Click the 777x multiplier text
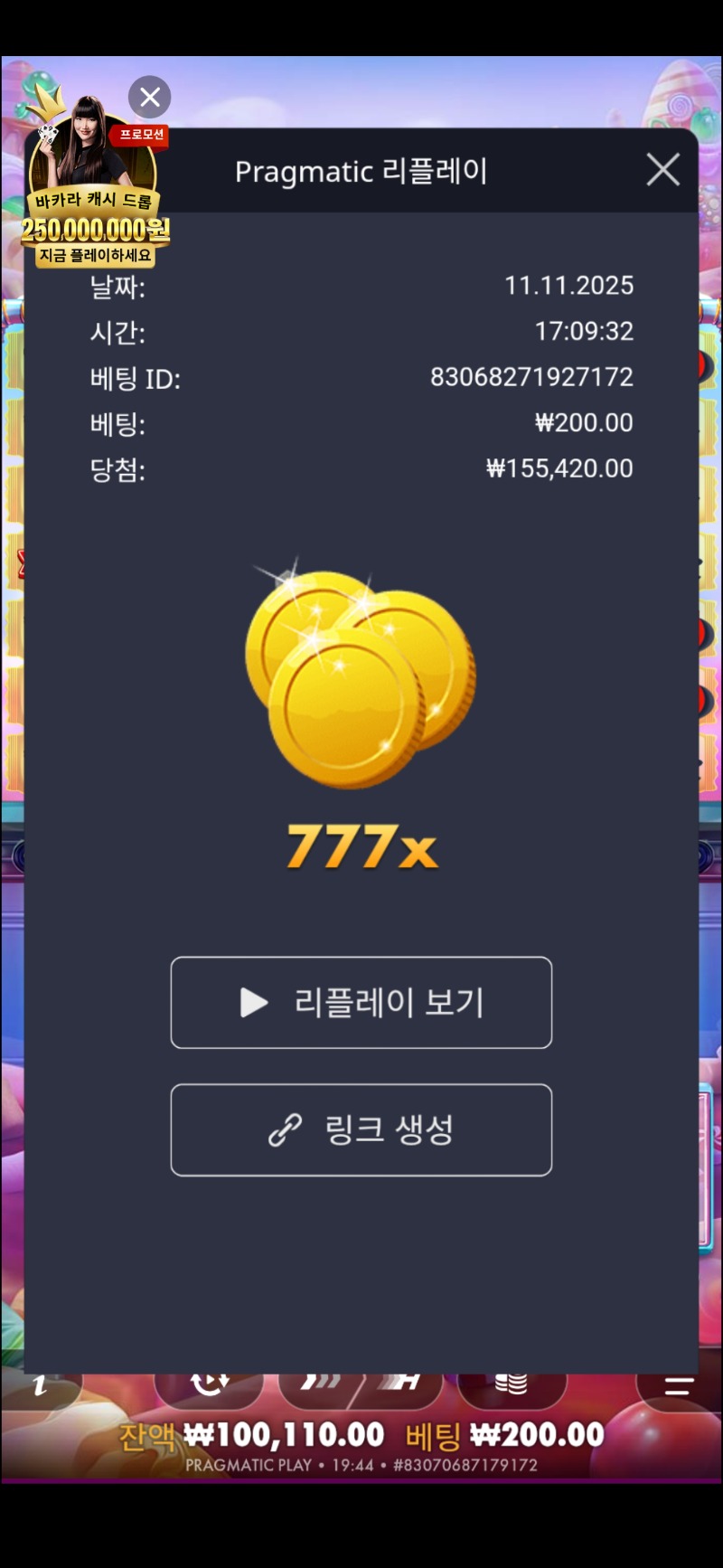 pyautogui.click(x=361, y=847)
